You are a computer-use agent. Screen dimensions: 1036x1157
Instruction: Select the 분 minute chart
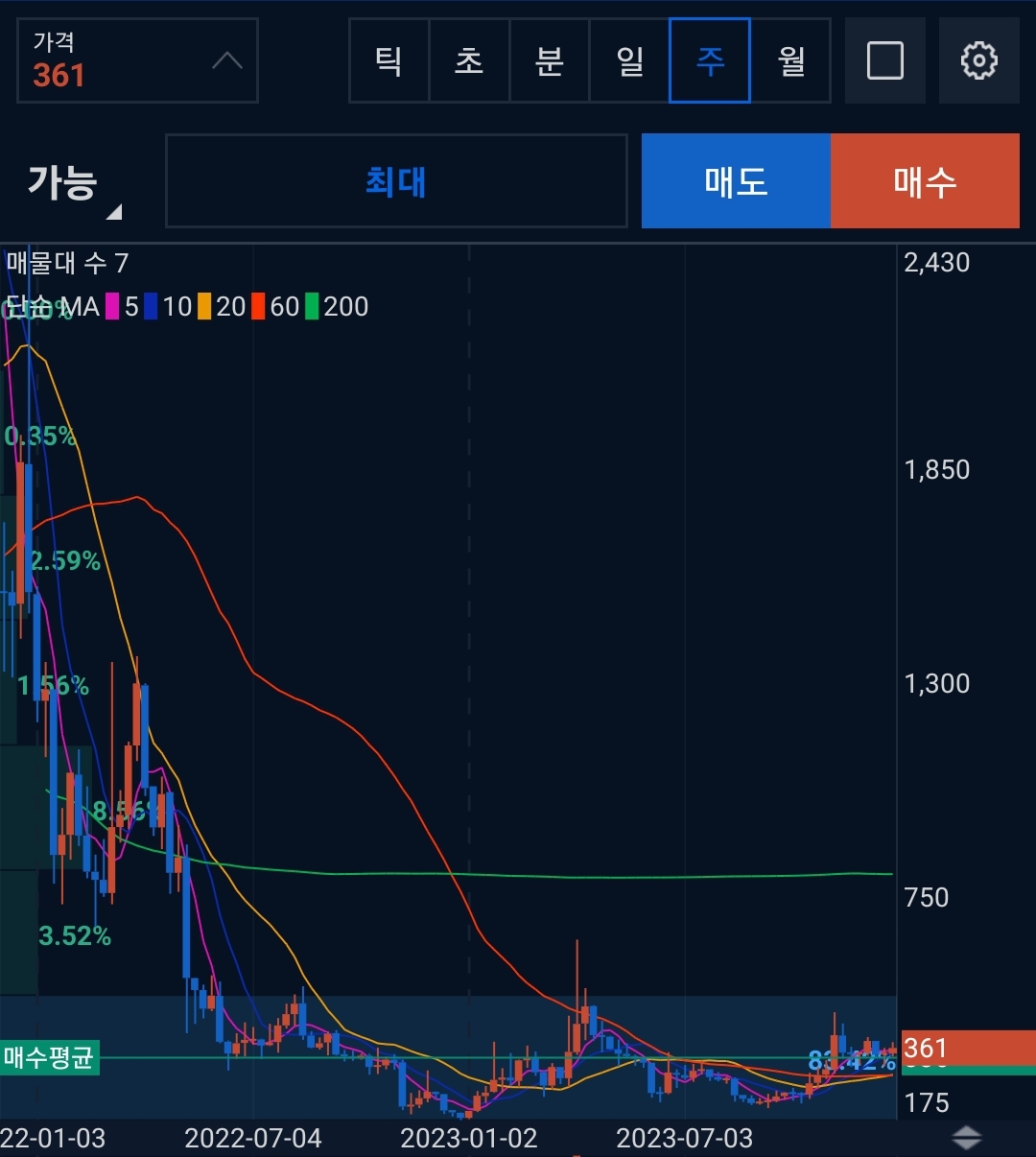(x=550, y=60)
